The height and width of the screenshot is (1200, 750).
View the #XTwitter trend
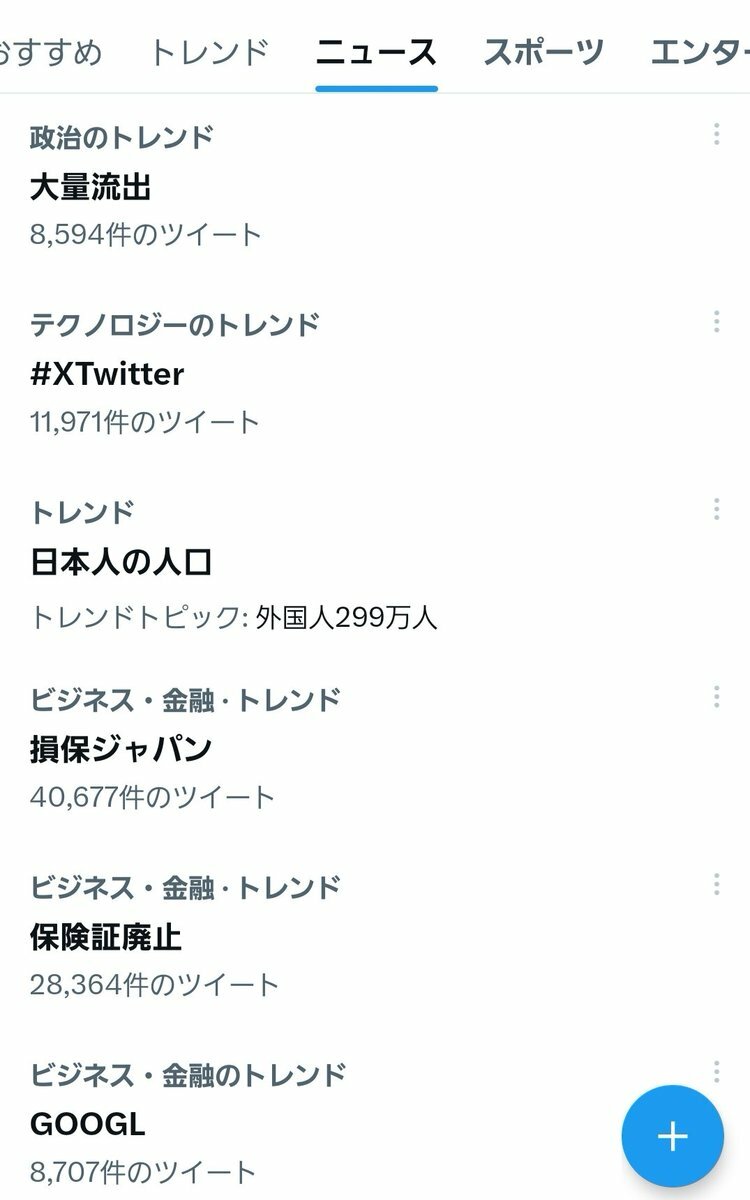point(107,374)
